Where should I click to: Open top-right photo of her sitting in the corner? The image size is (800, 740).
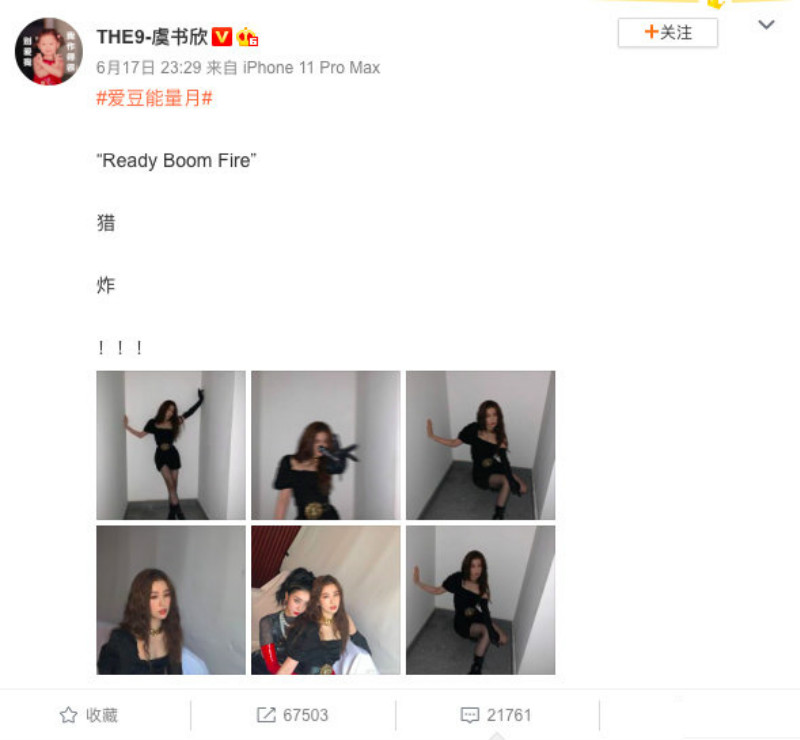[480, 445]
